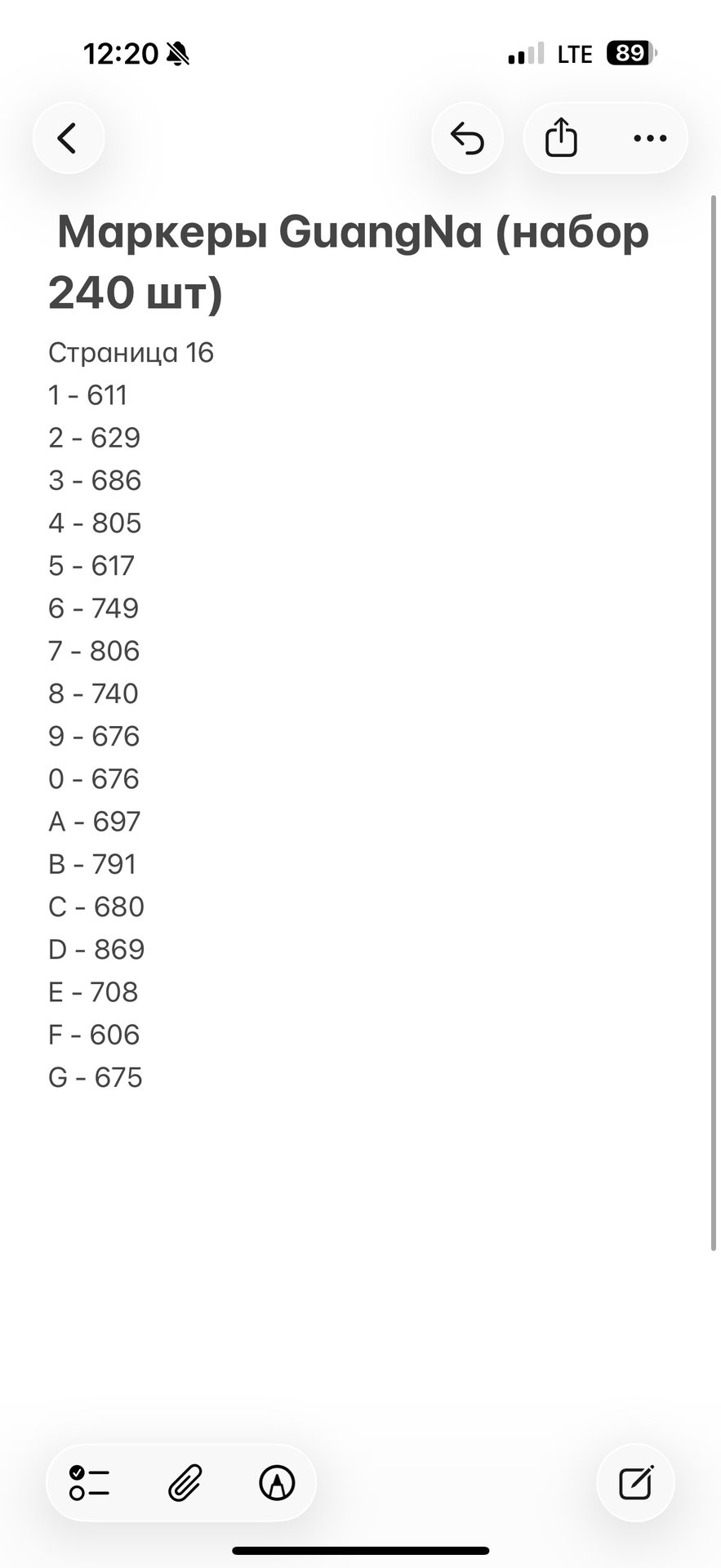Go back to the notes list
Screen dimensions: 721x1568
click(x=68, y=138)
